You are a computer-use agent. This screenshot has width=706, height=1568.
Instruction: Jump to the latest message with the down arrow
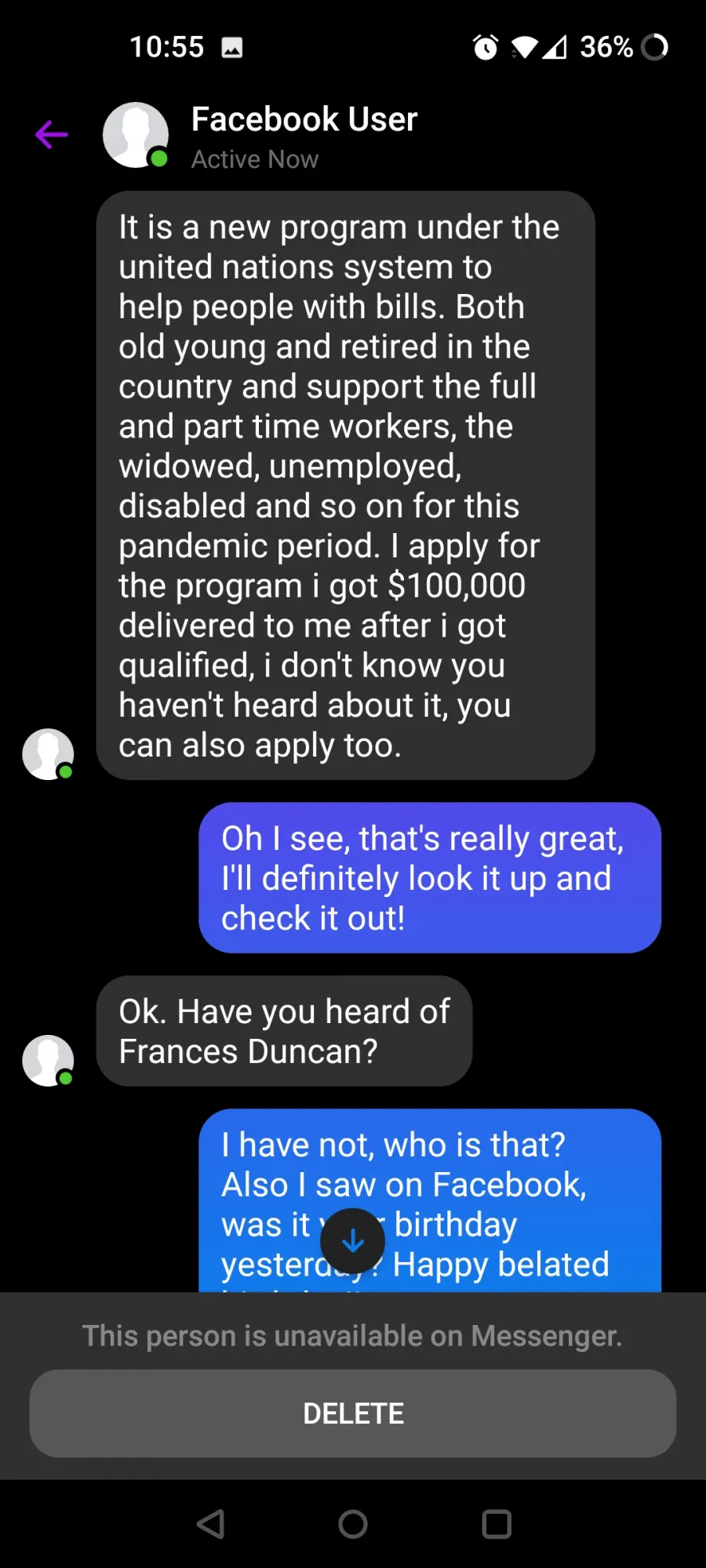(353, 1240)
